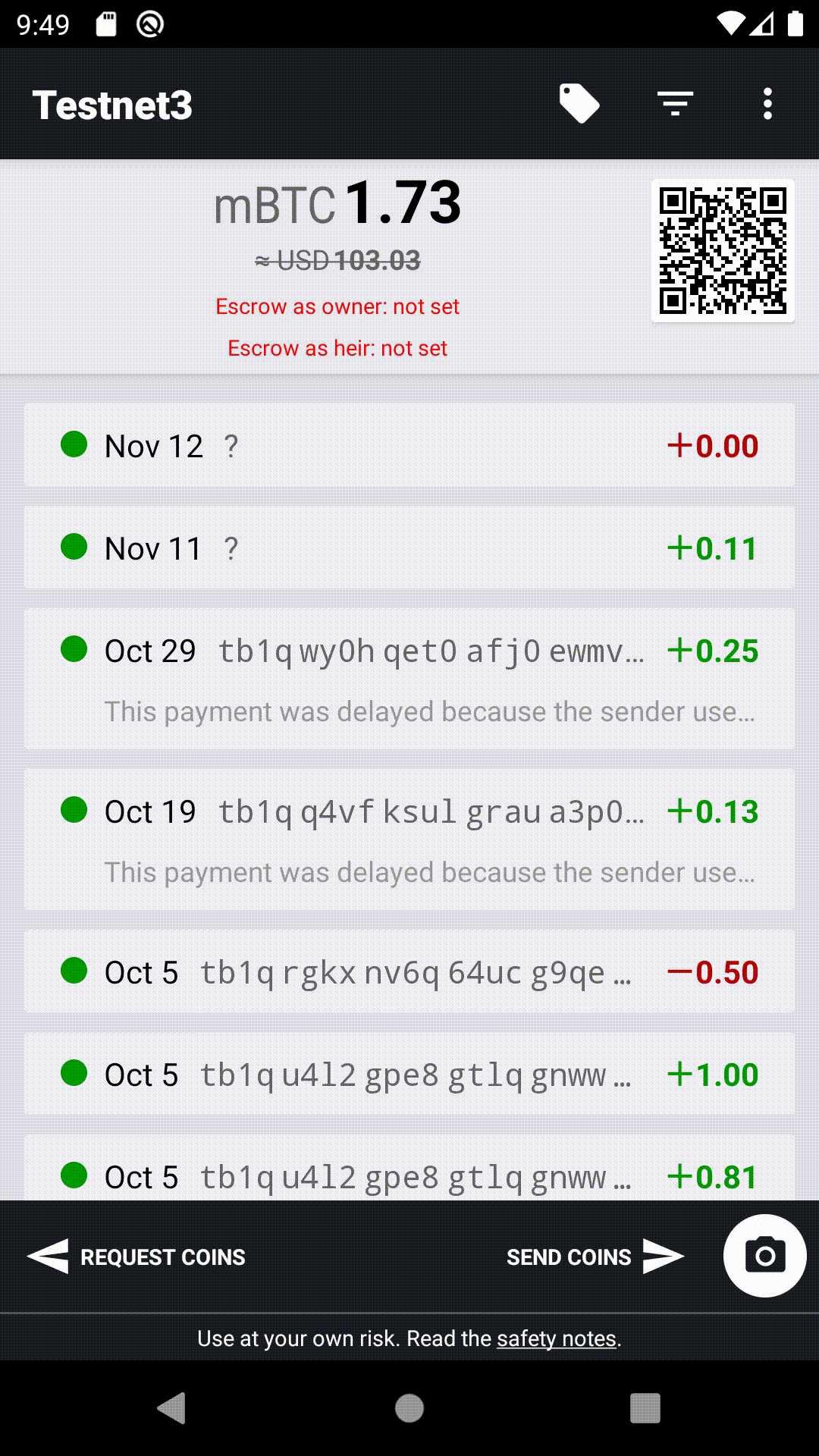
Task: Open the Oct 5 +0.81 transaction
Action: pyautogui.click(x=409, y=1168)
